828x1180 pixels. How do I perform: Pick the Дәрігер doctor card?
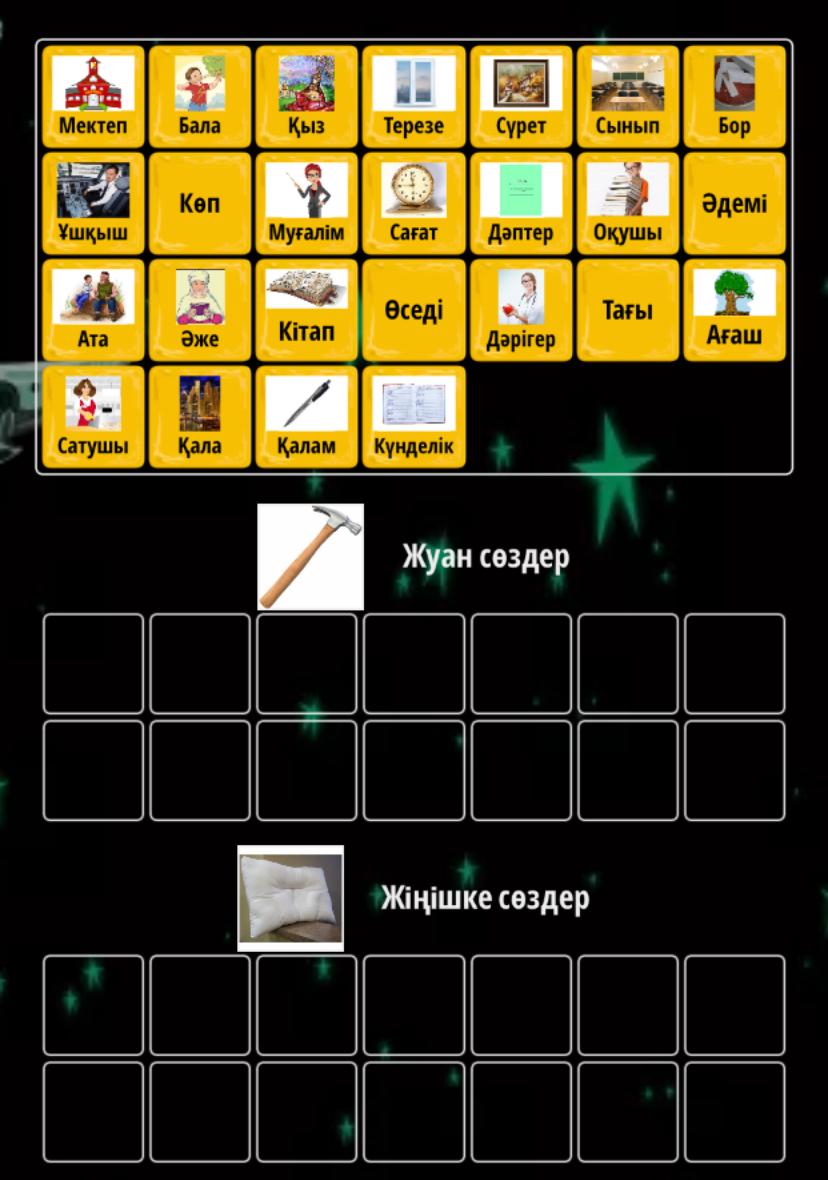click(x=521, y=311)
